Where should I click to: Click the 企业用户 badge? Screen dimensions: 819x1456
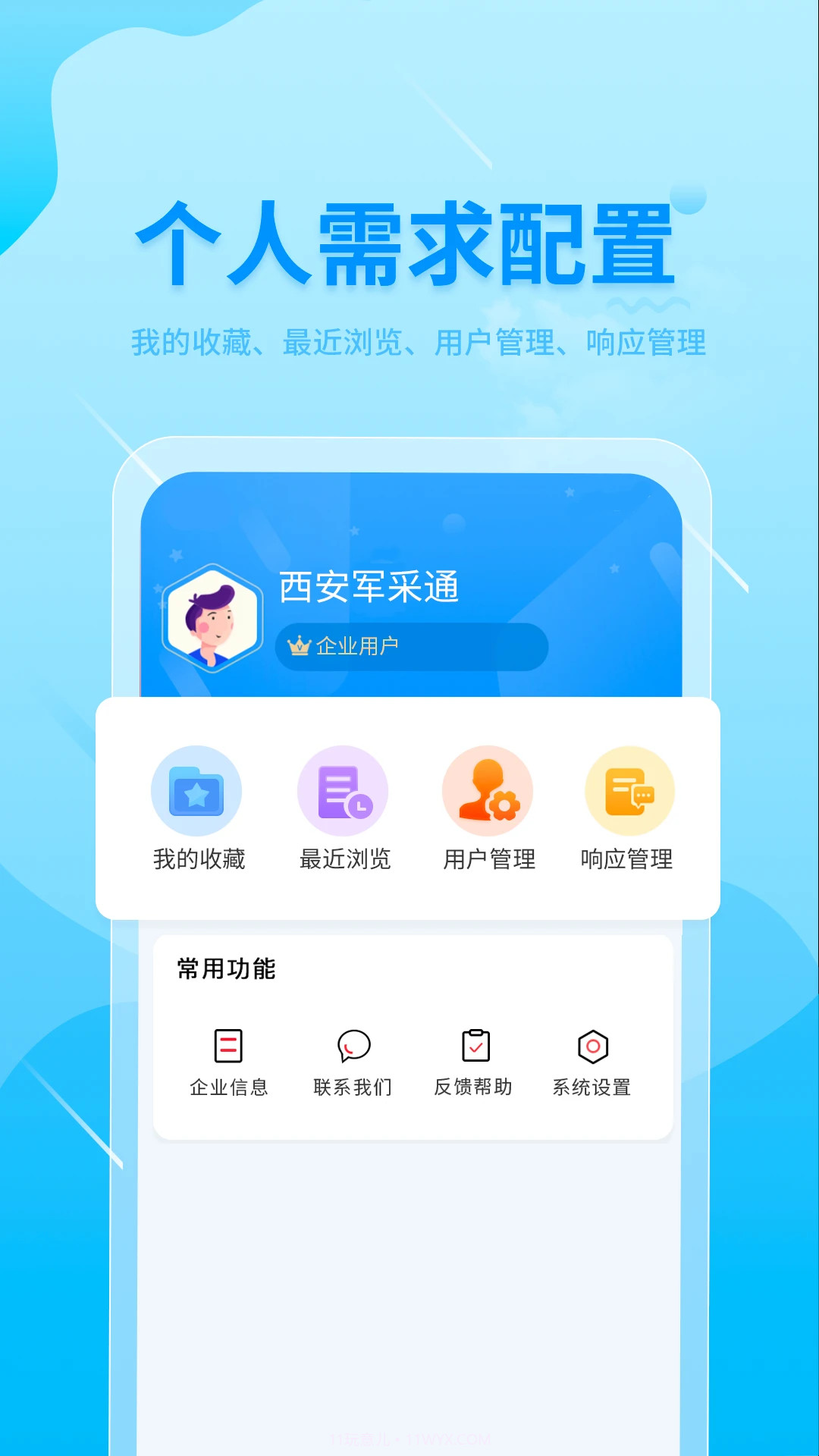[x=413, y=645]
